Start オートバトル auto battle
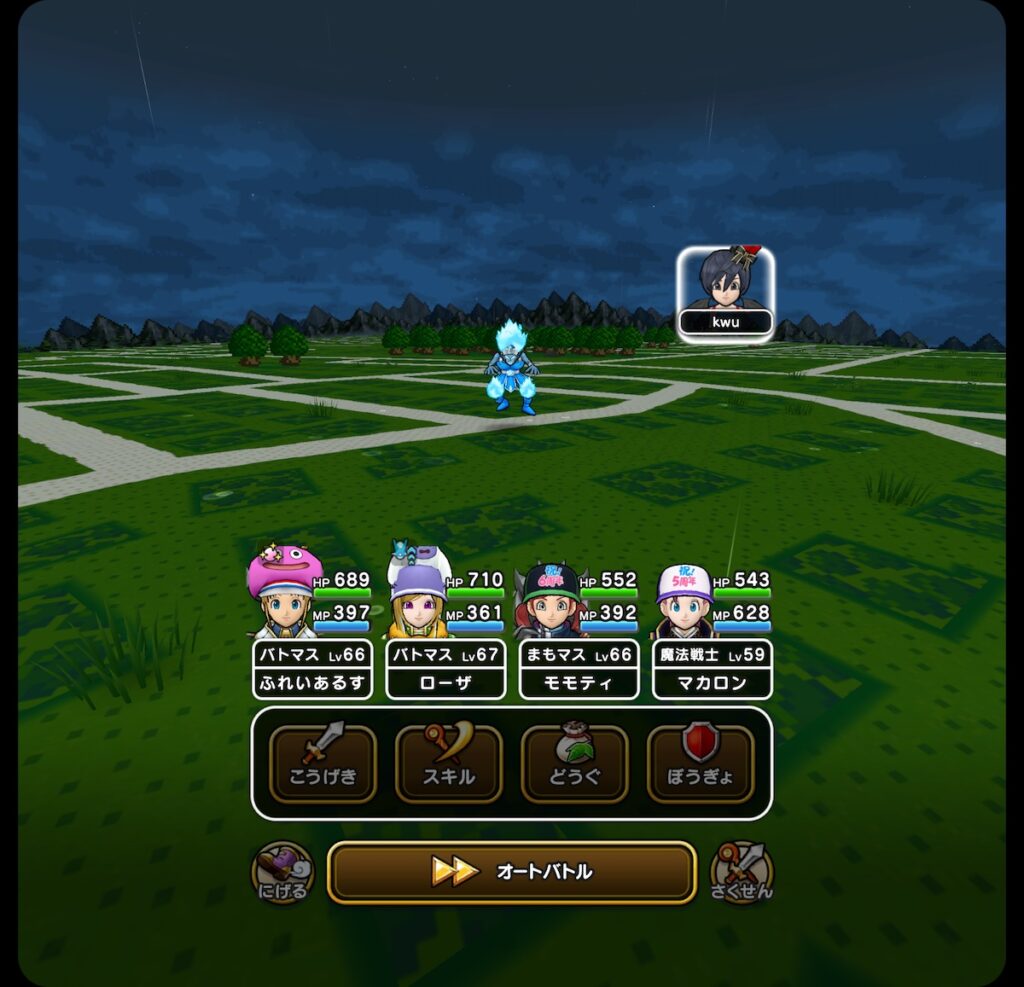 click(512, 872)
